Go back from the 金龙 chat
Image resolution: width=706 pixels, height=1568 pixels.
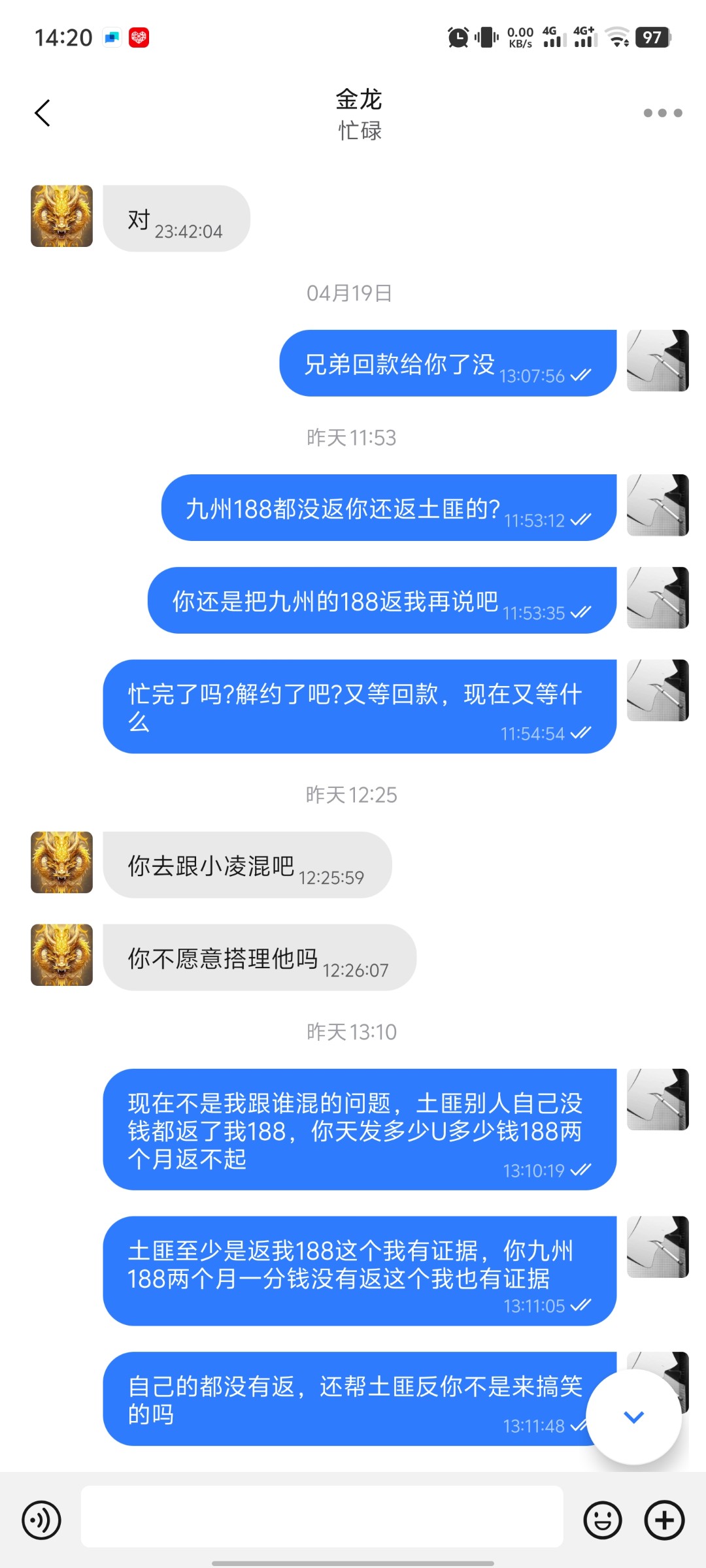click(43, 113)
